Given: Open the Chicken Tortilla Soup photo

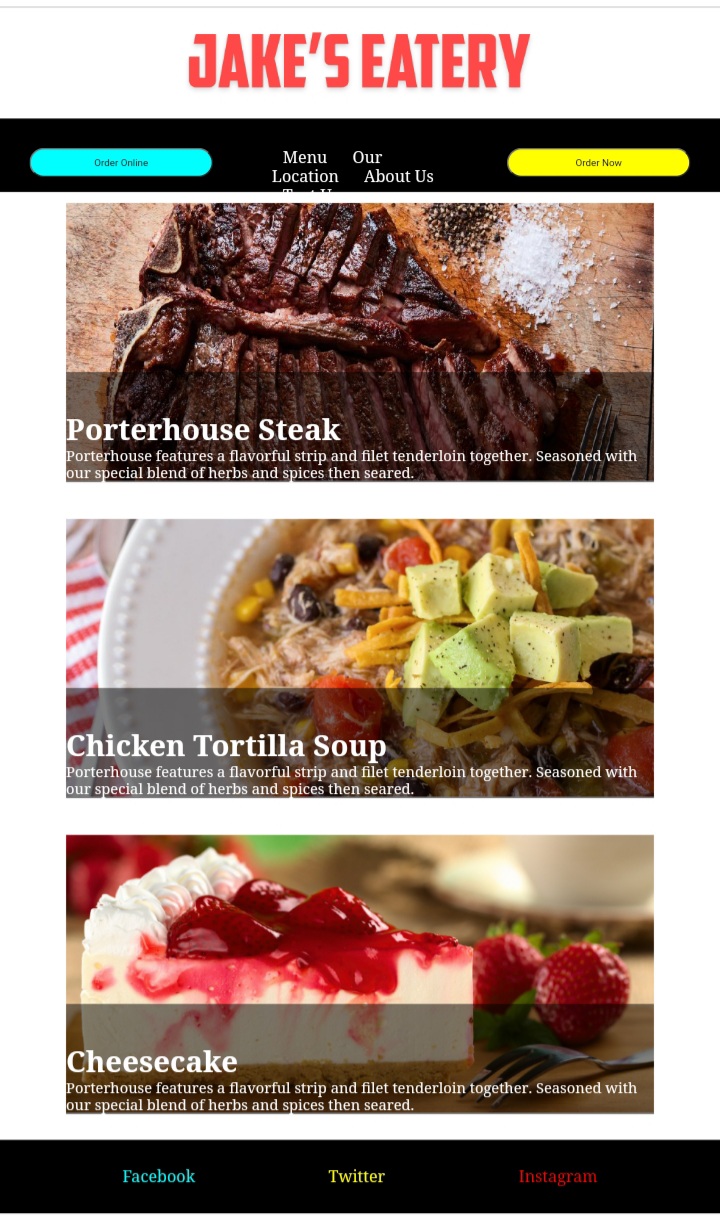Looking at the screenshot, I should coord(358,600).
